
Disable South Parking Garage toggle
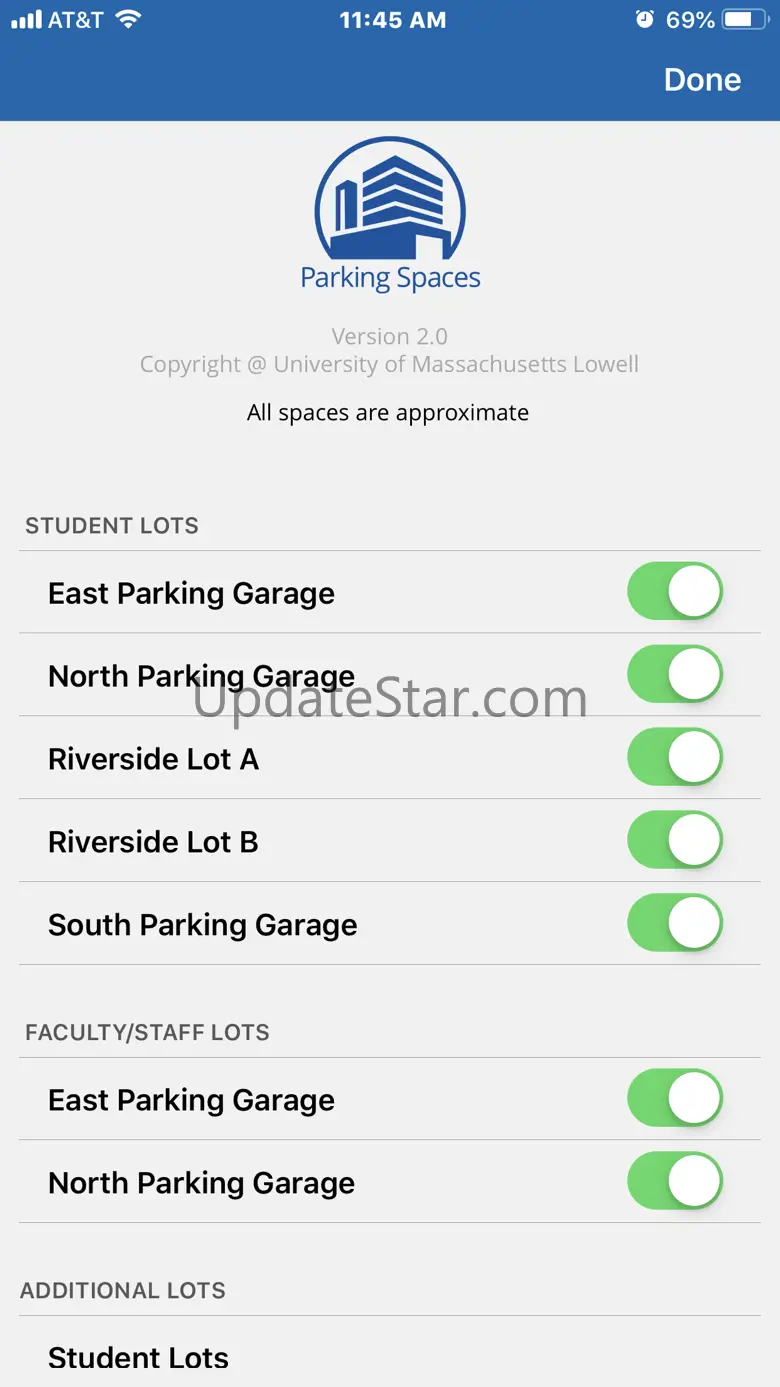click(675, 923)
